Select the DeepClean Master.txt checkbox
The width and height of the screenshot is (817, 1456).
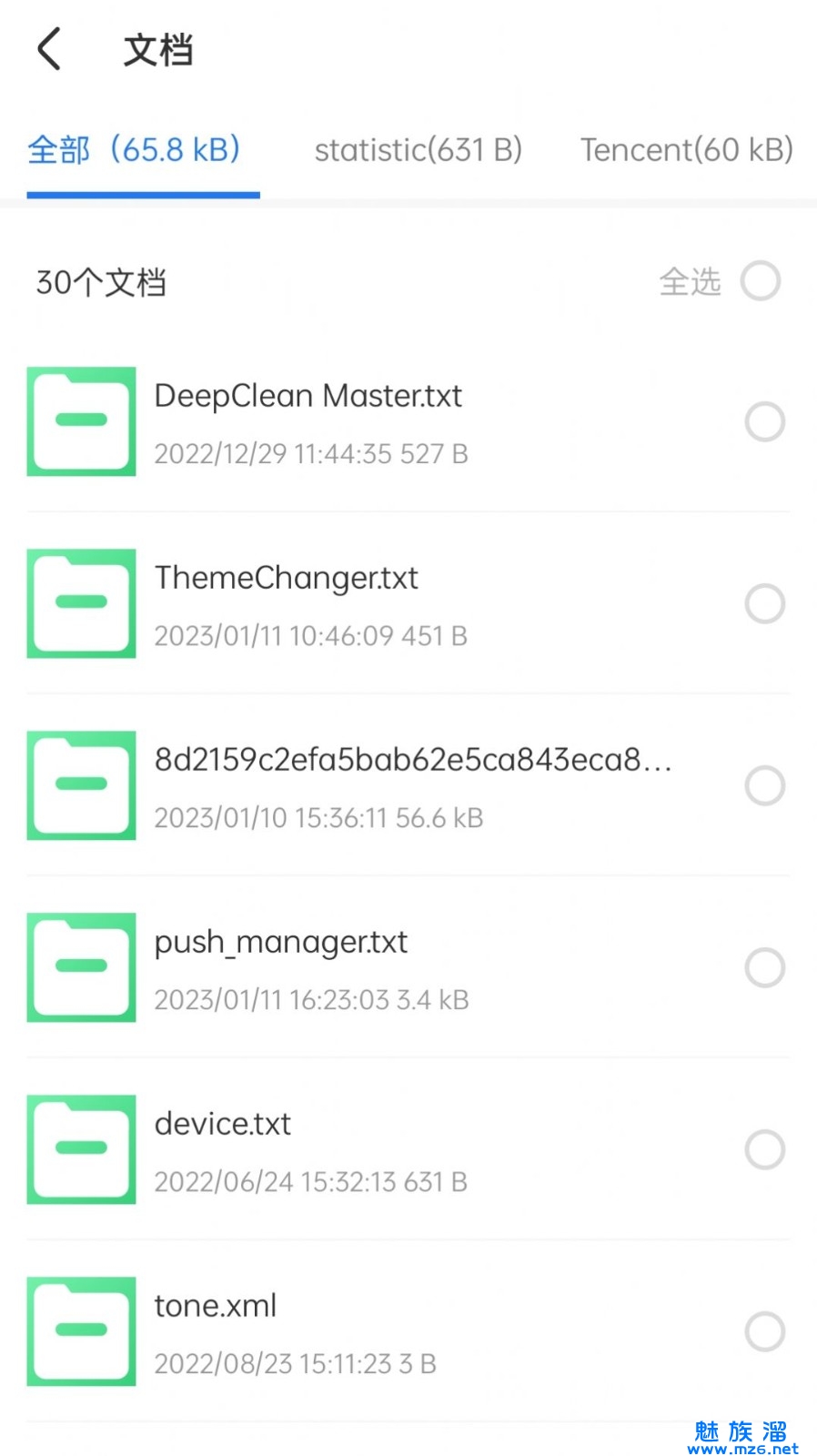pos(764,421)
